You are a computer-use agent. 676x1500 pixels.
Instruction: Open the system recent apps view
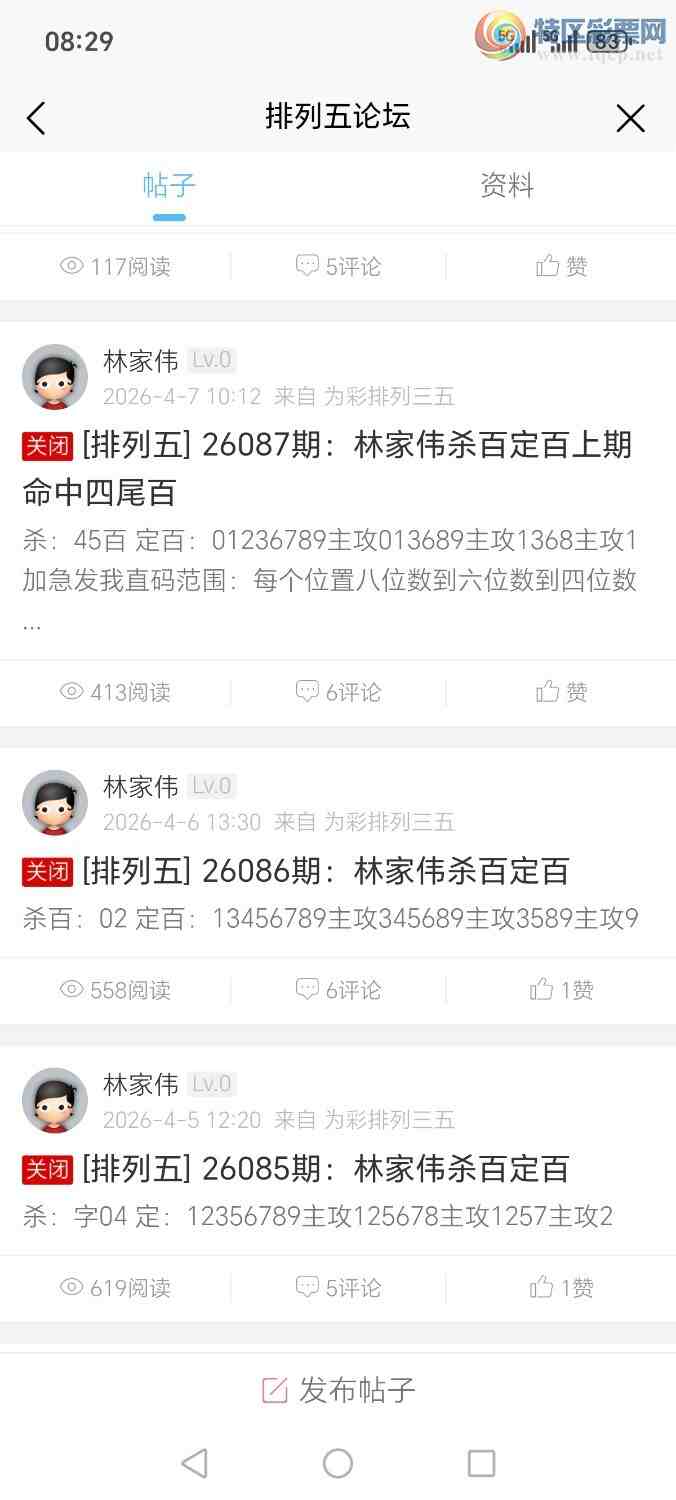coord(481,1464)
